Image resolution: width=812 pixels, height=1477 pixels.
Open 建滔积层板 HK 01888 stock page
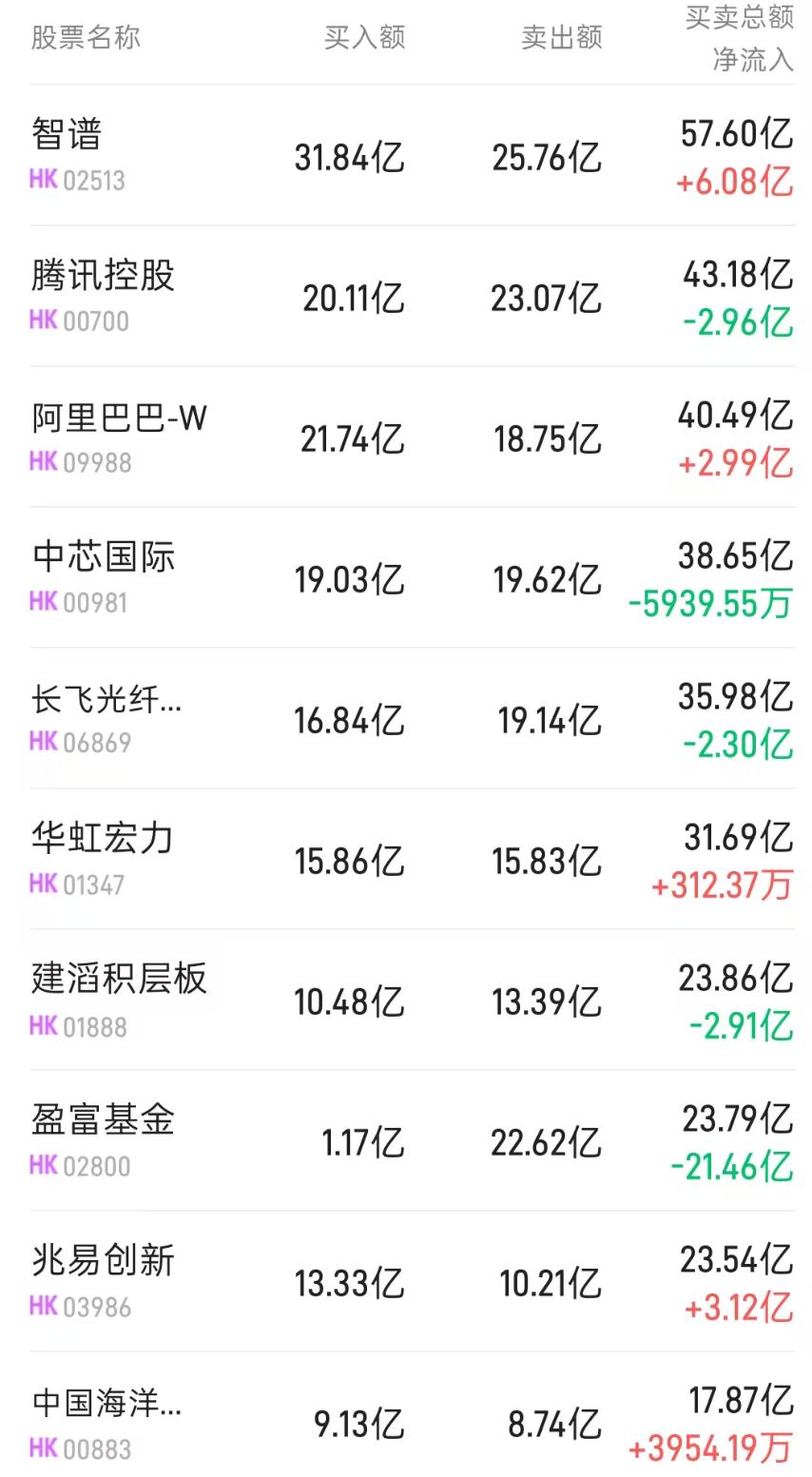point(412,1001)
